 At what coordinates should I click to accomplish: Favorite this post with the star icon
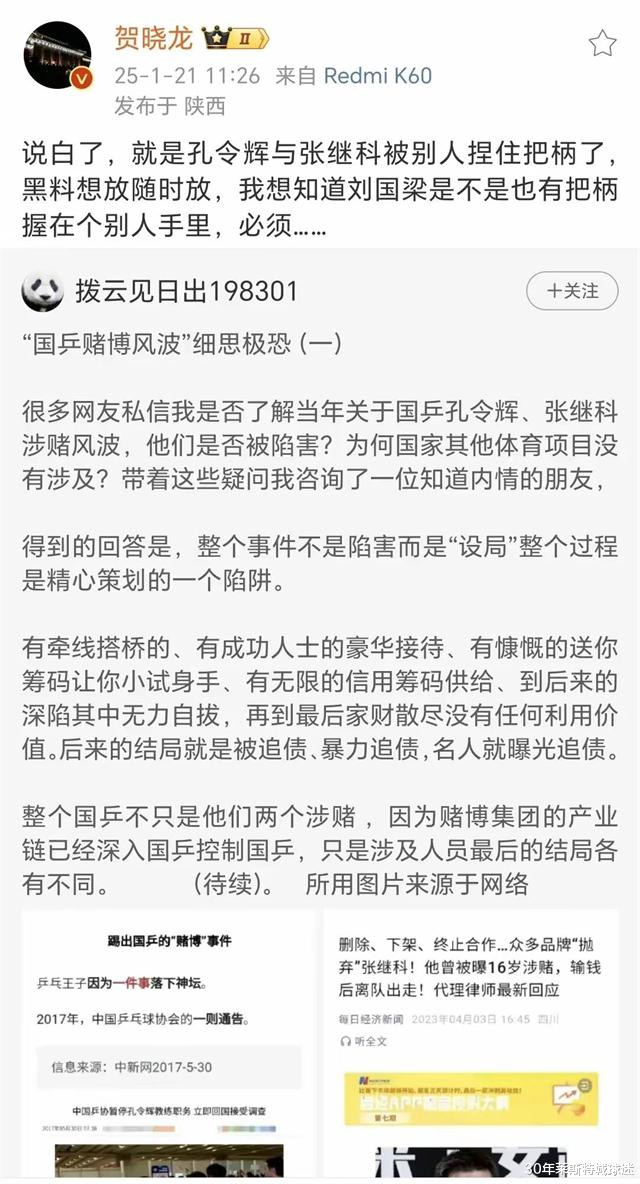click(x=602, y=43)
